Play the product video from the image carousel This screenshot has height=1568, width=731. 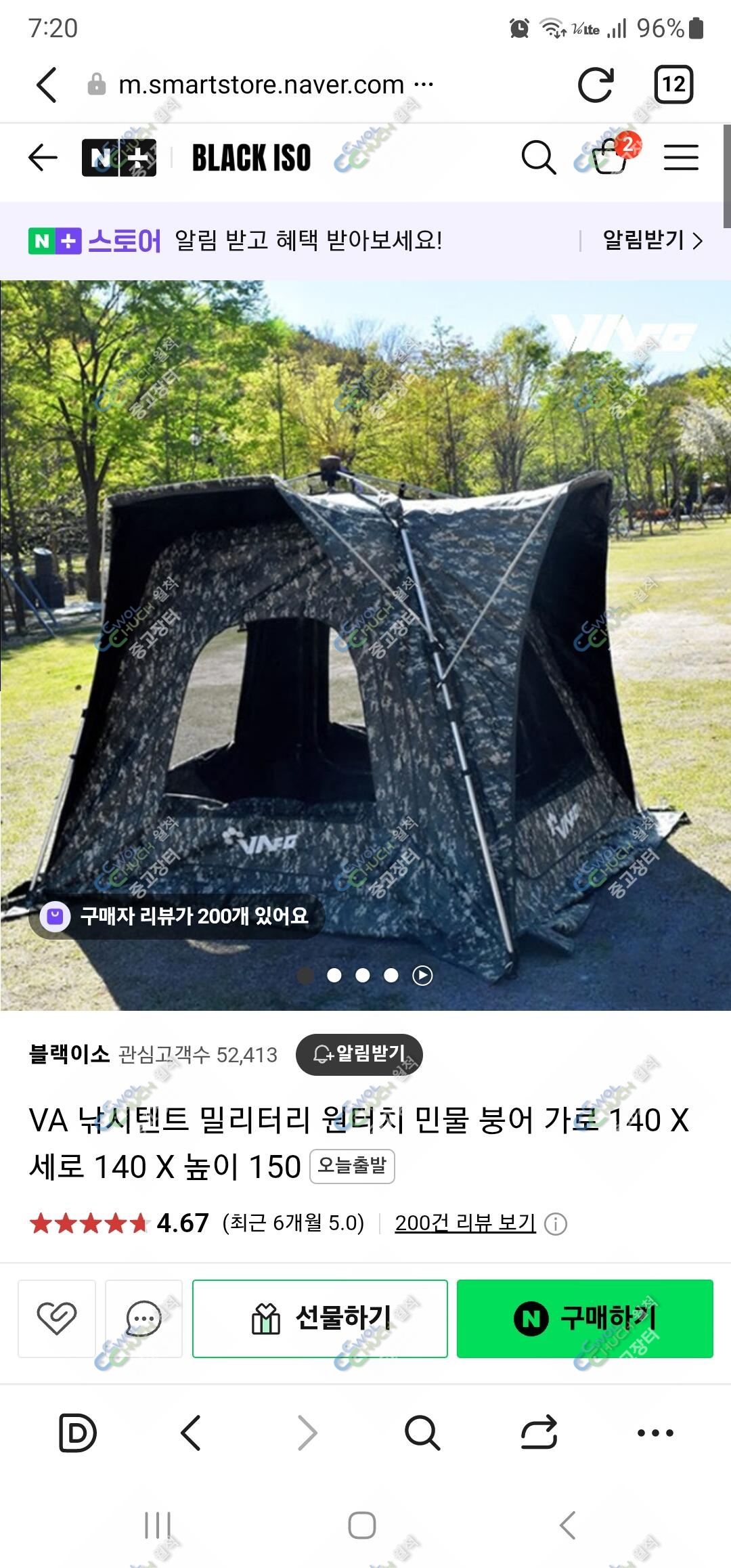coord(422,975)
